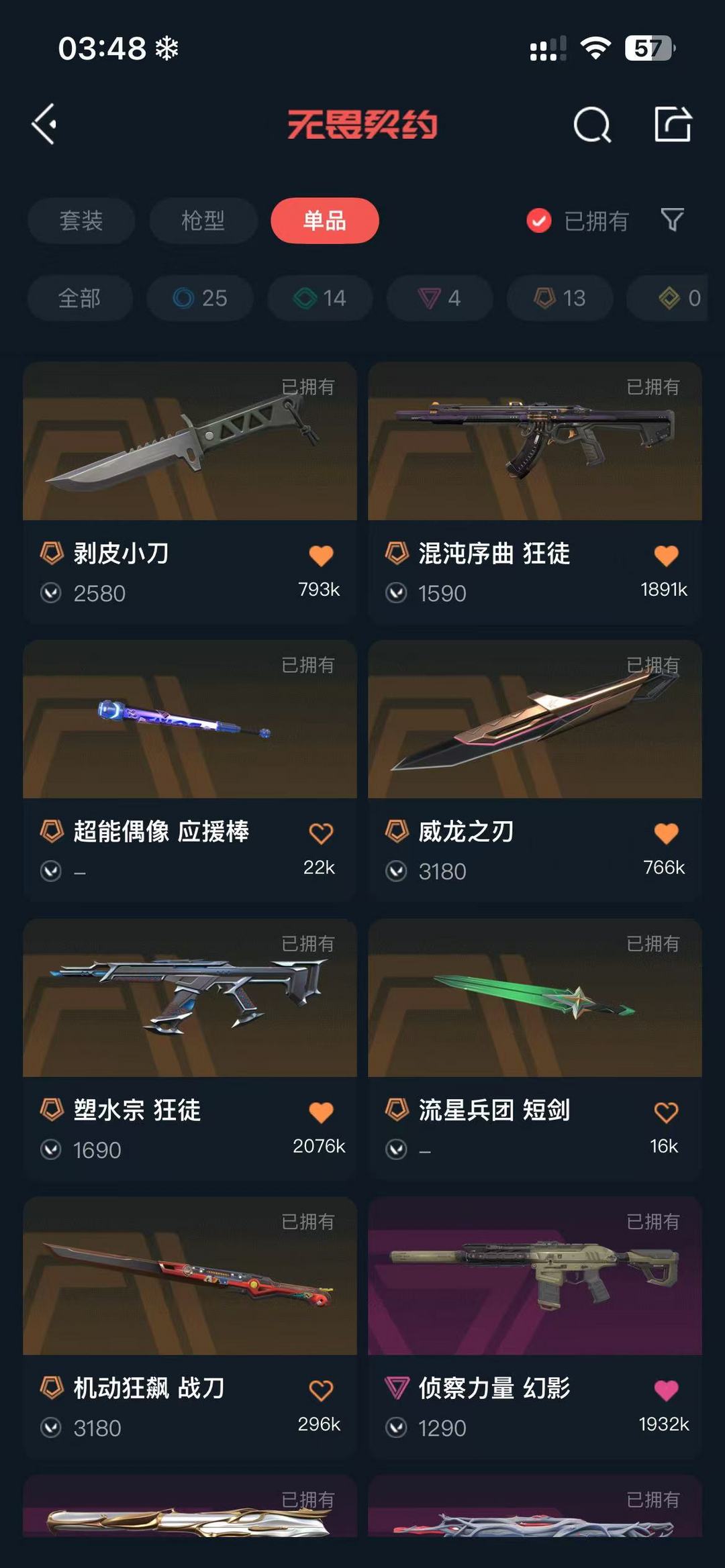
Task: Tap the heart on 流星兵团 短剑
Action: pos(666,1112)
